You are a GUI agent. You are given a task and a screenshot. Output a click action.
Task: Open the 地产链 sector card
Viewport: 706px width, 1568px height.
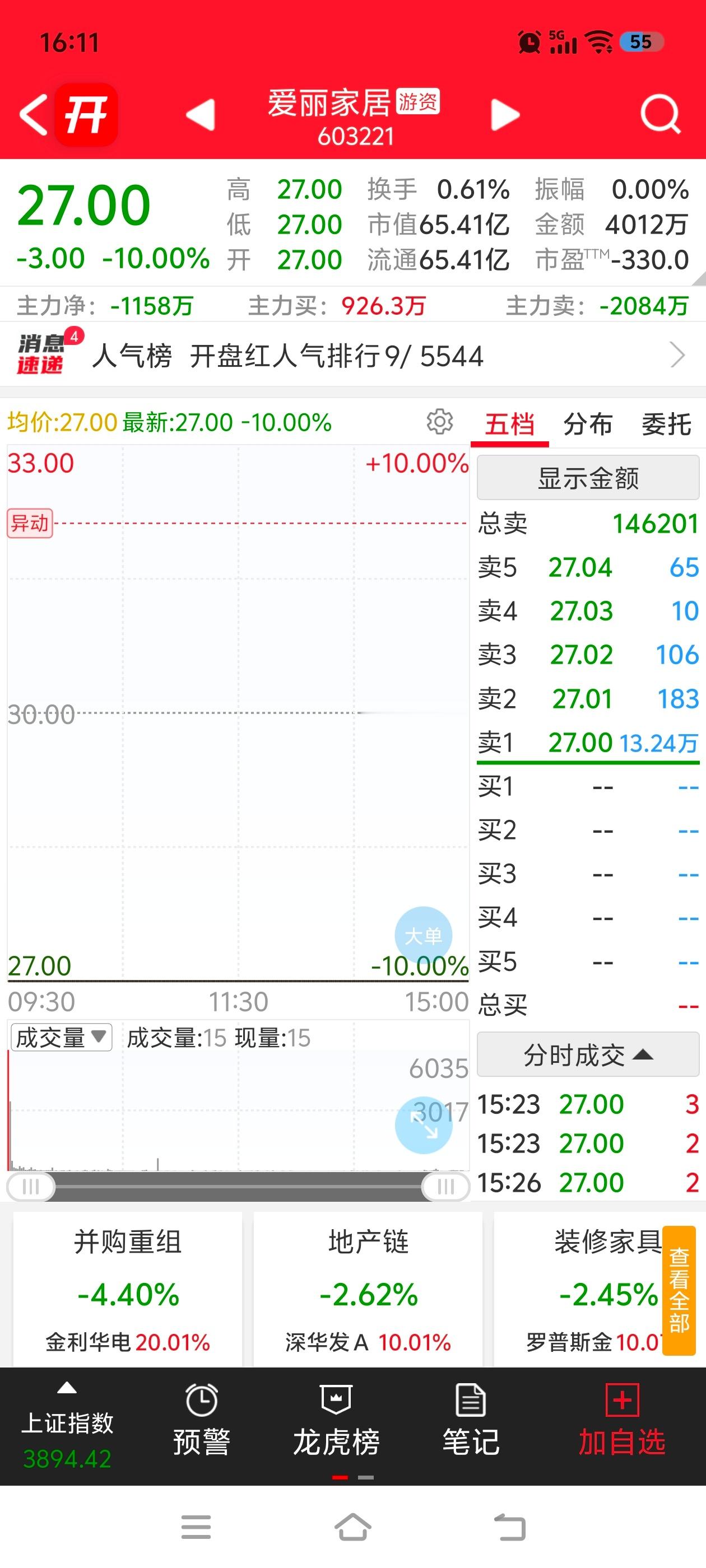[368, 1290]
